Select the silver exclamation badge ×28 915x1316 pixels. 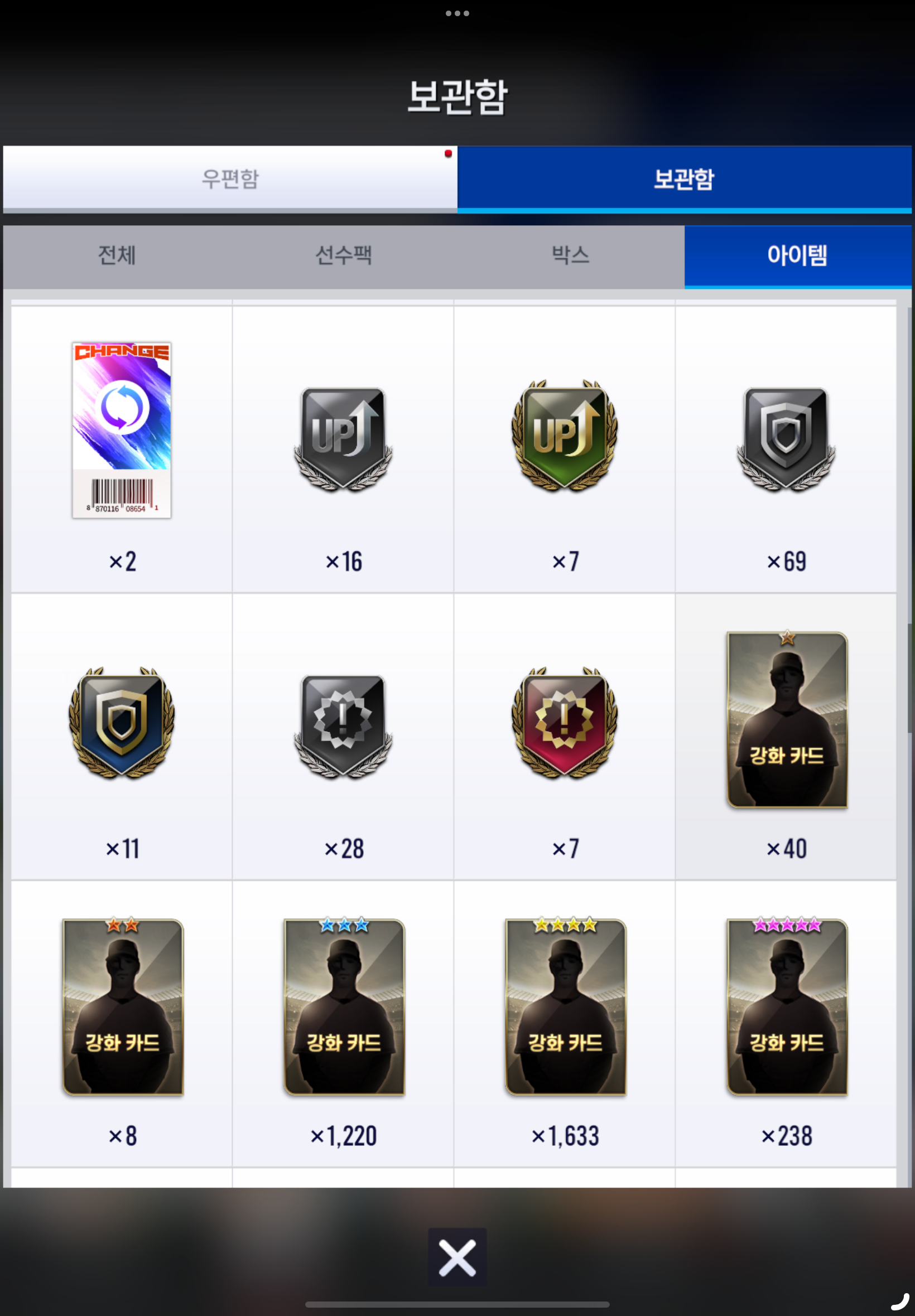tap(343, 725)
